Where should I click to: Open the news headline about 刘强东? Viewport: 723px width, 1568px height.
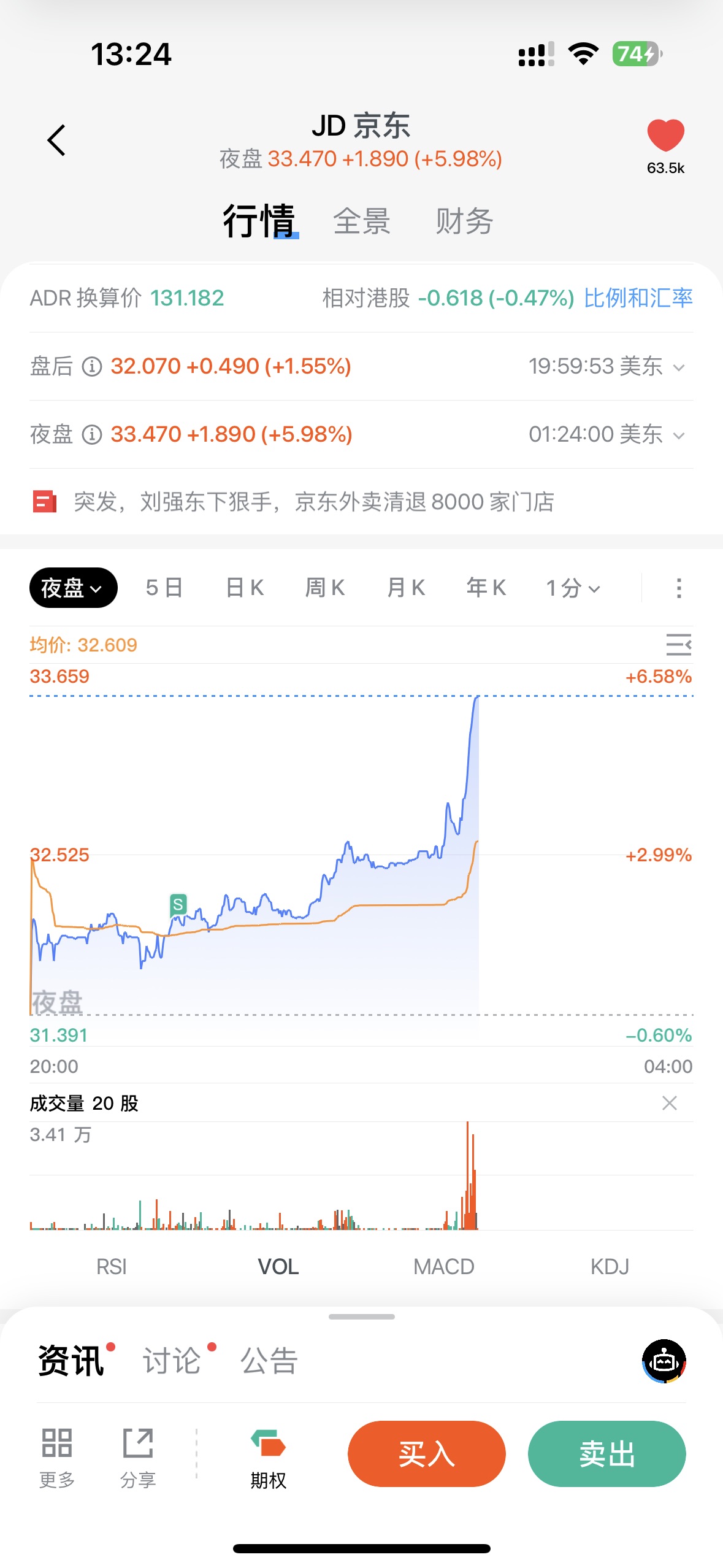click(313, 502)
